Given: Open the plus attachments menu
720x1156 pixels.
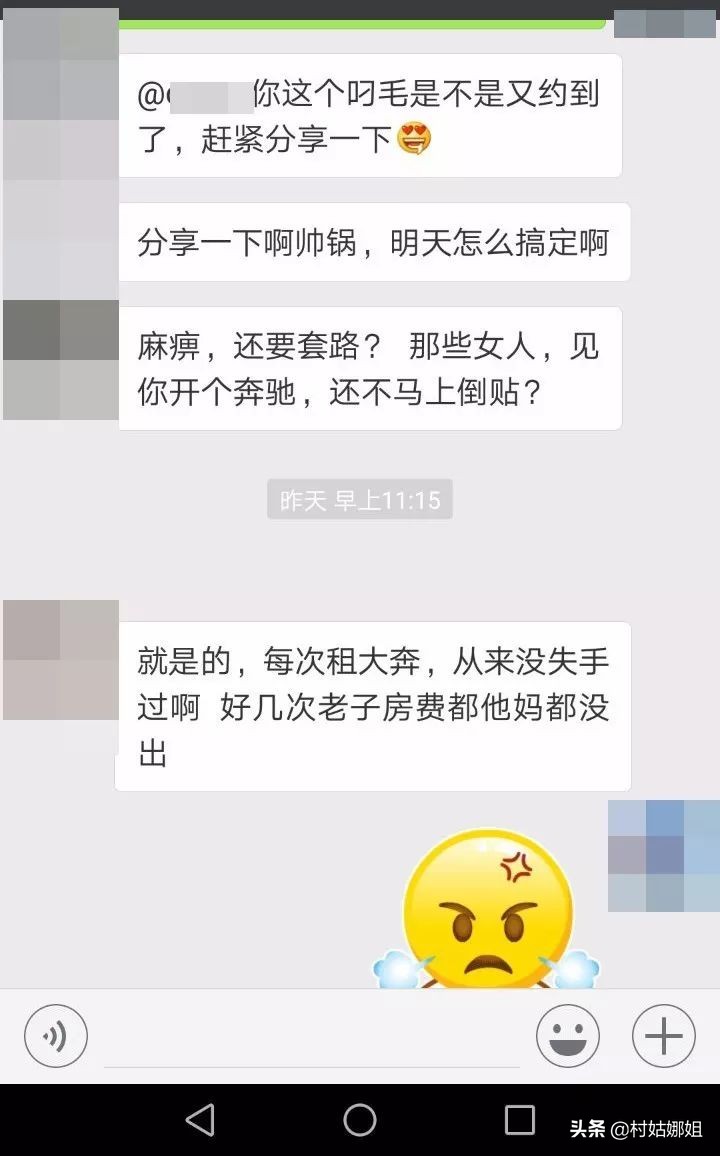Looking at the screenshot, I should click(664, 1036).
